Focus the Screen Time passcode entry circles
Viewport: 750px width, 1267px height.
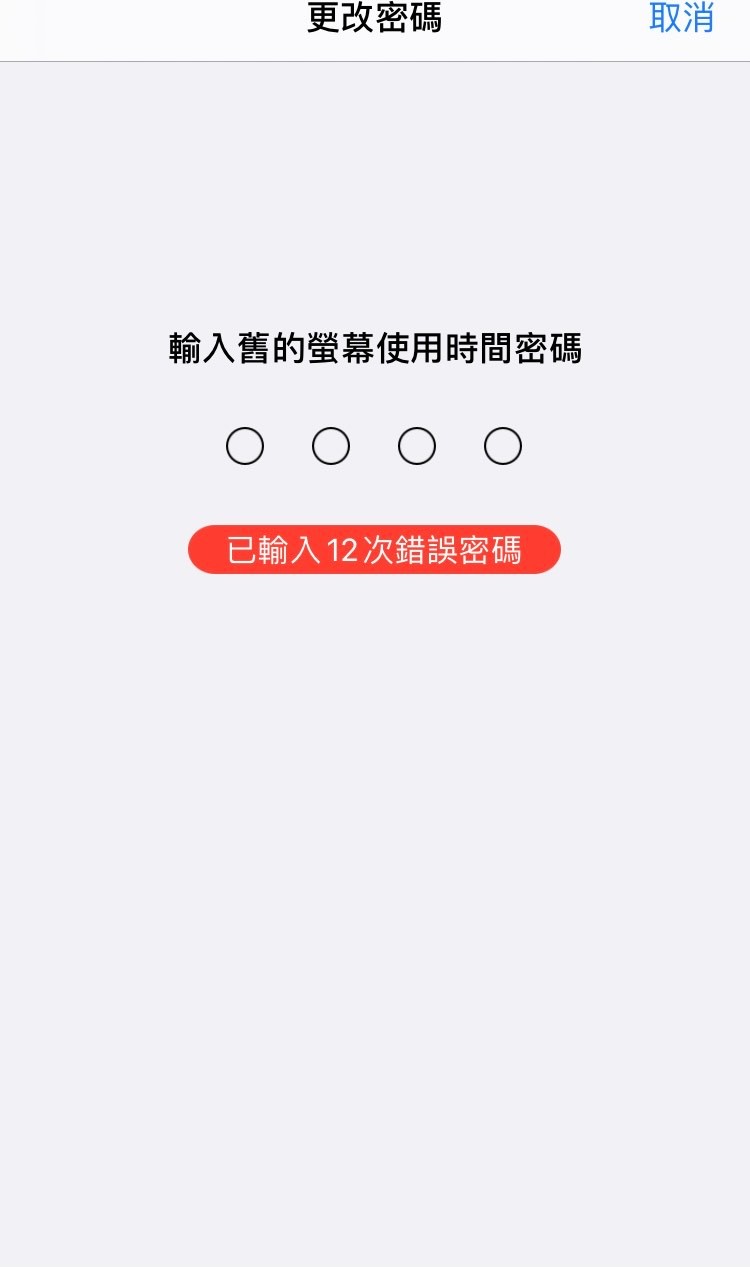pos(374,446)
